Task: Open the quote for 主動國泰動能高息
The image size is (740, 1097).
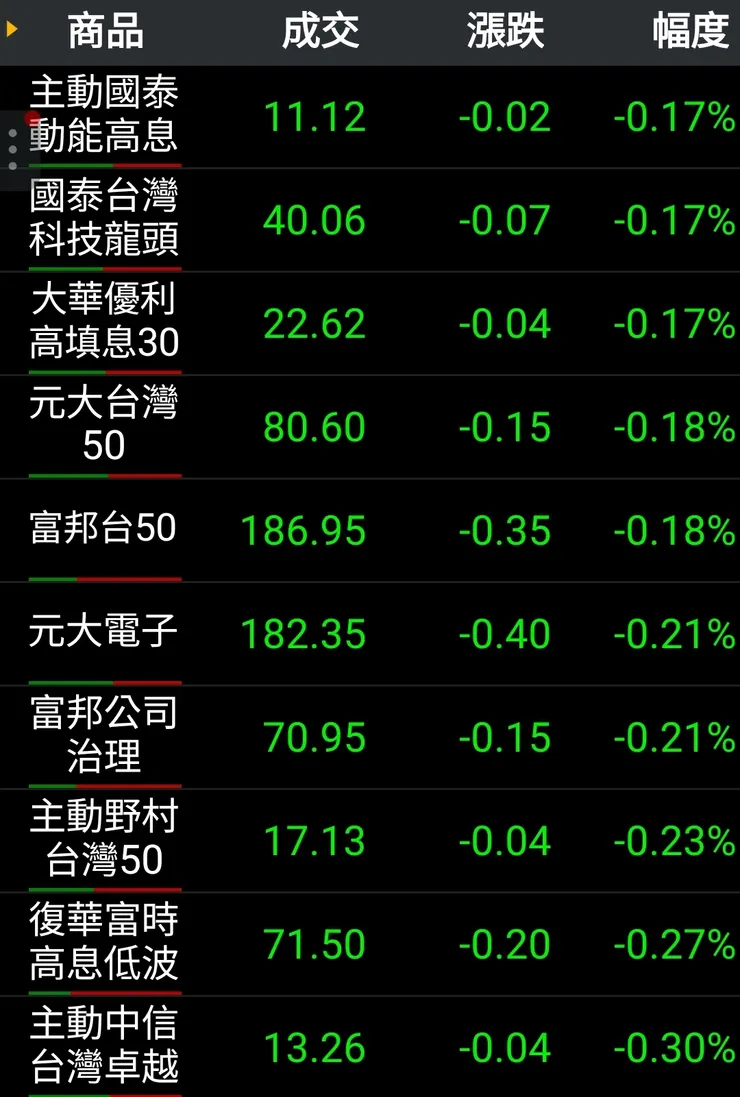Action: pos(104,116)
